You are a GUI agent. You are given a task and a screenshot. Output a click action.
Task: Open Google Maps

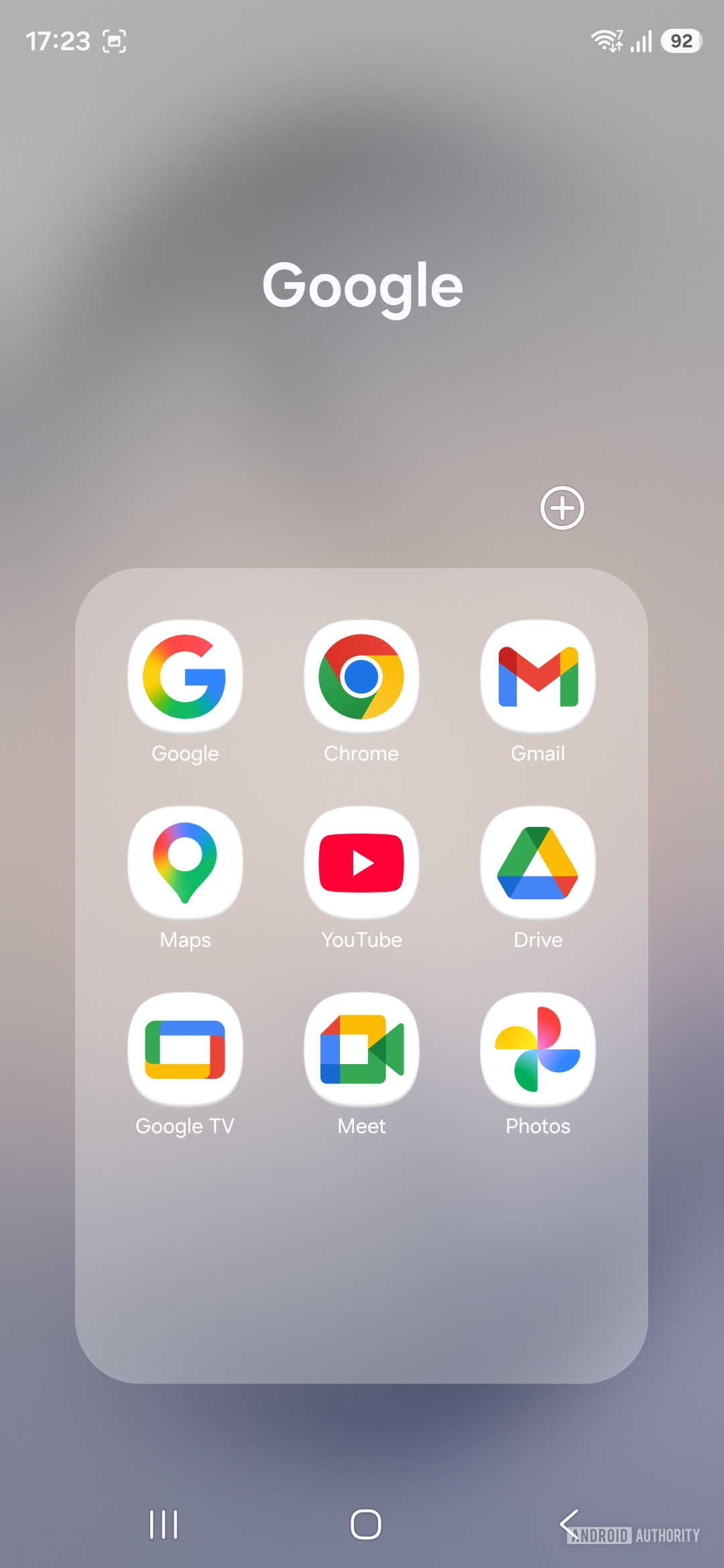[x=184, y=863]
